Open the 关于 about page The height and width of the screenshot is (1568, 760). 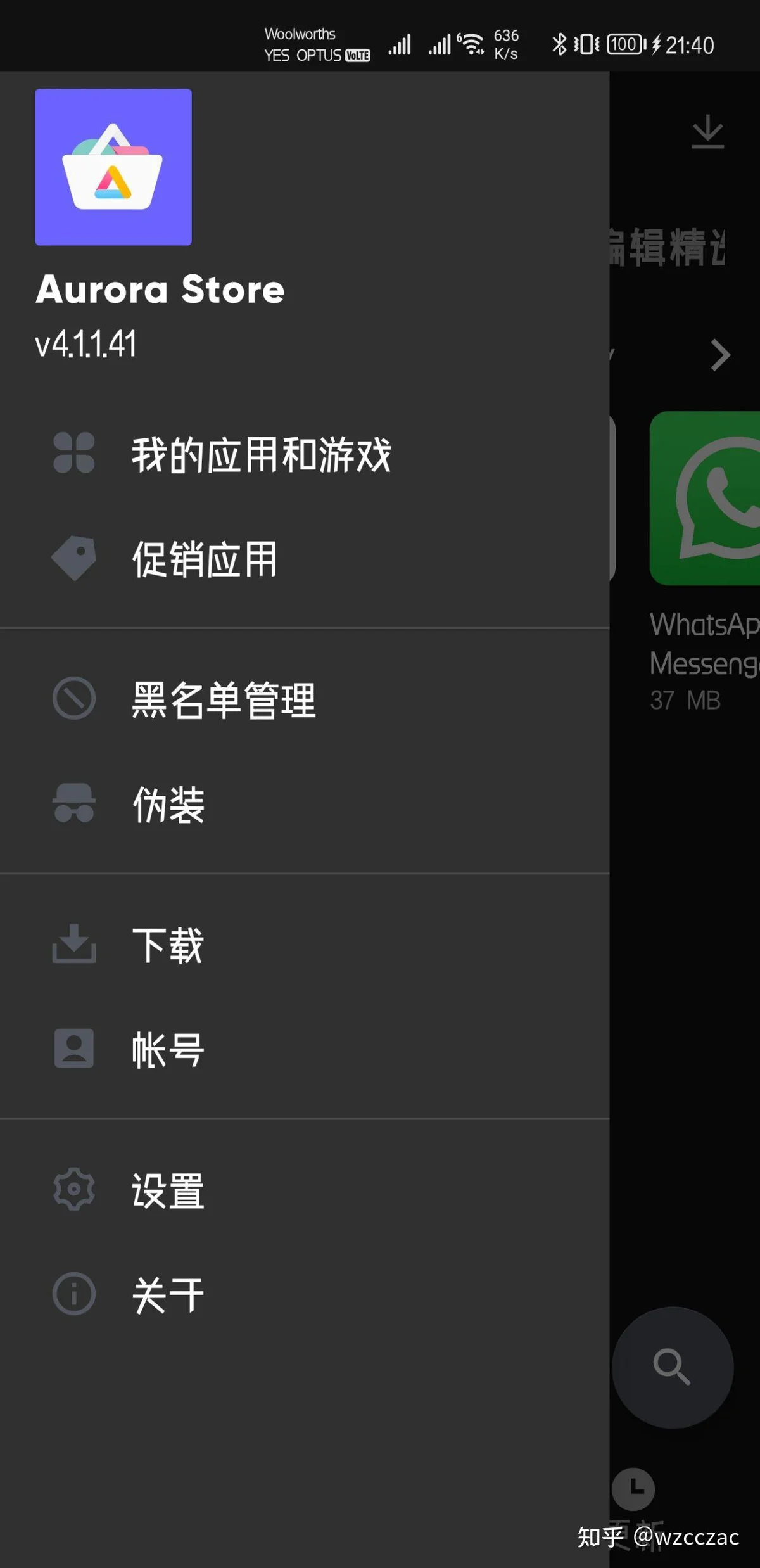[305, 1294]
